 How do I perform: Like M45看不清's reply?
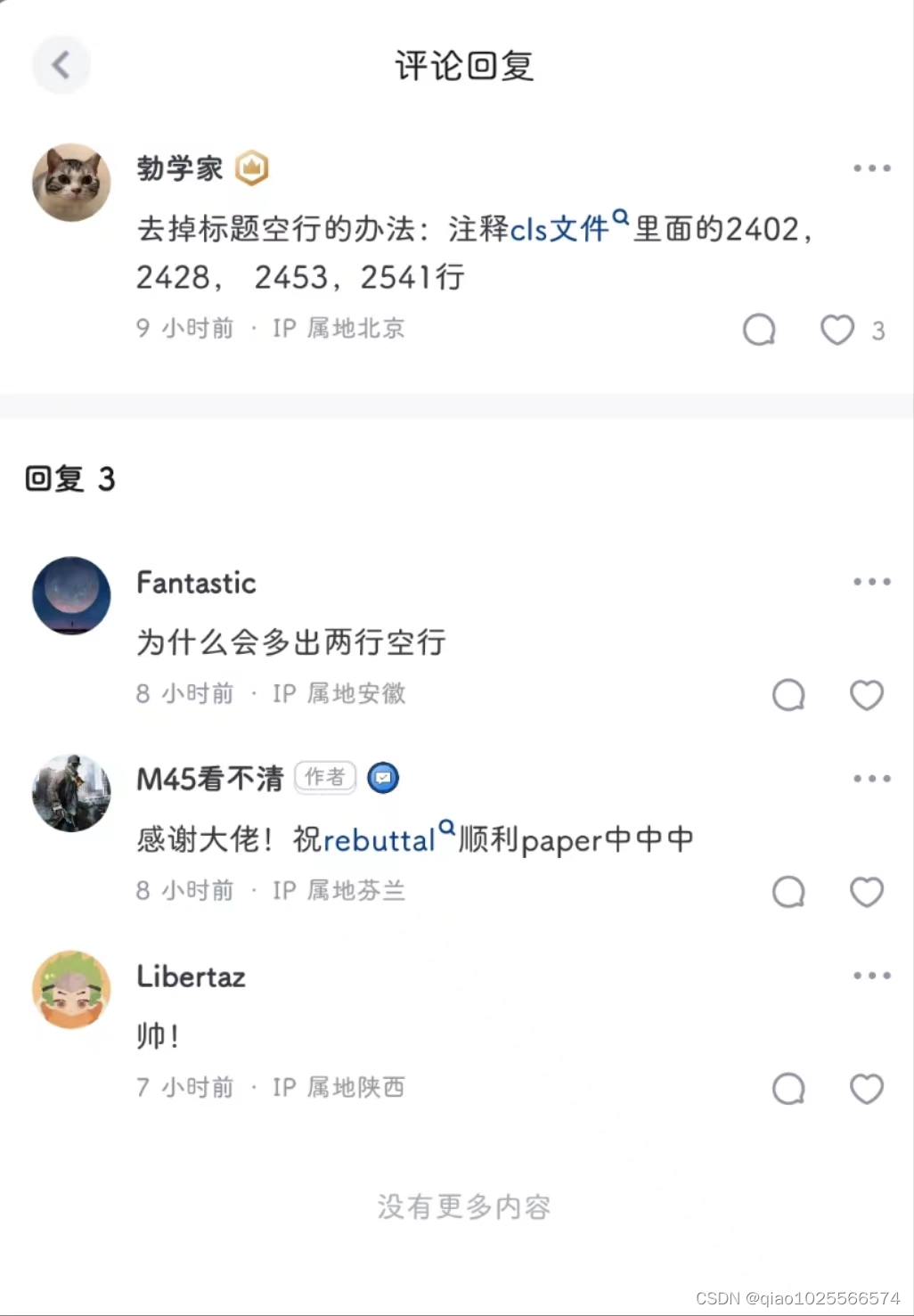tap(866, 892)
